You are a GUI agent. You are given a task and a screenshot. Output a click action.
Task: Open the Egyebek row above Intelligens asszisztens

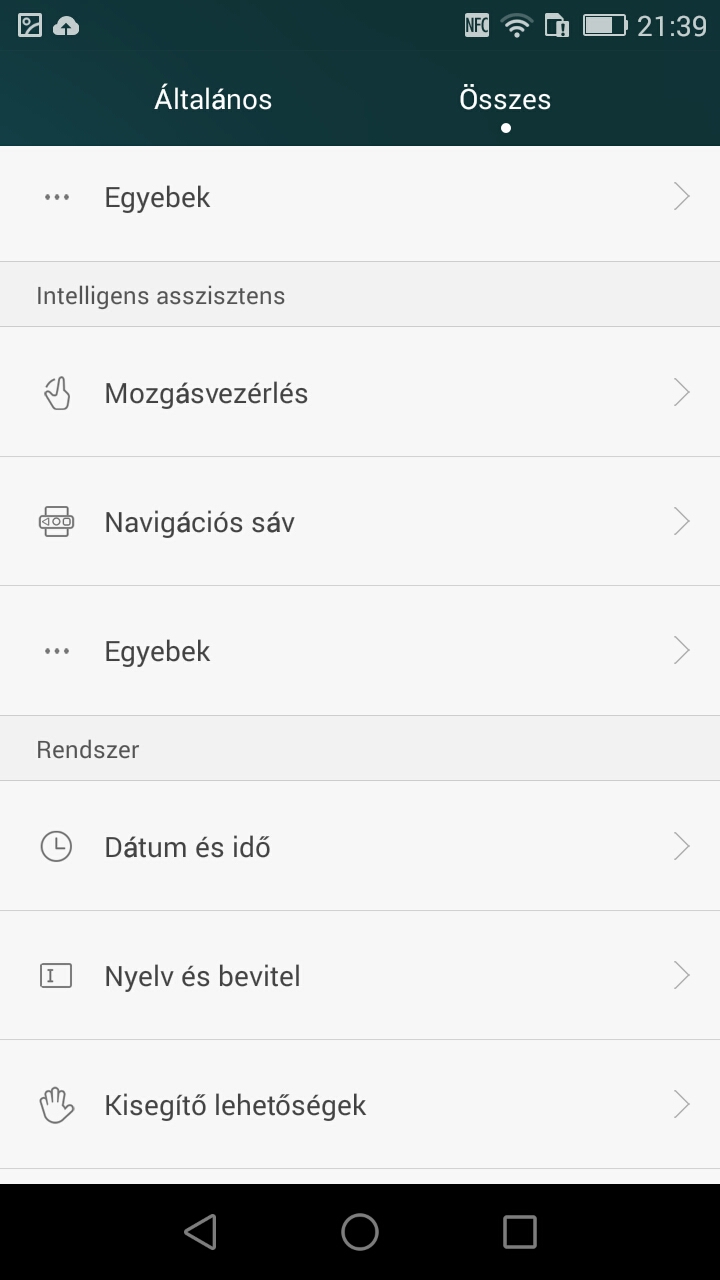pyautogui.click(x=360, y=197)
